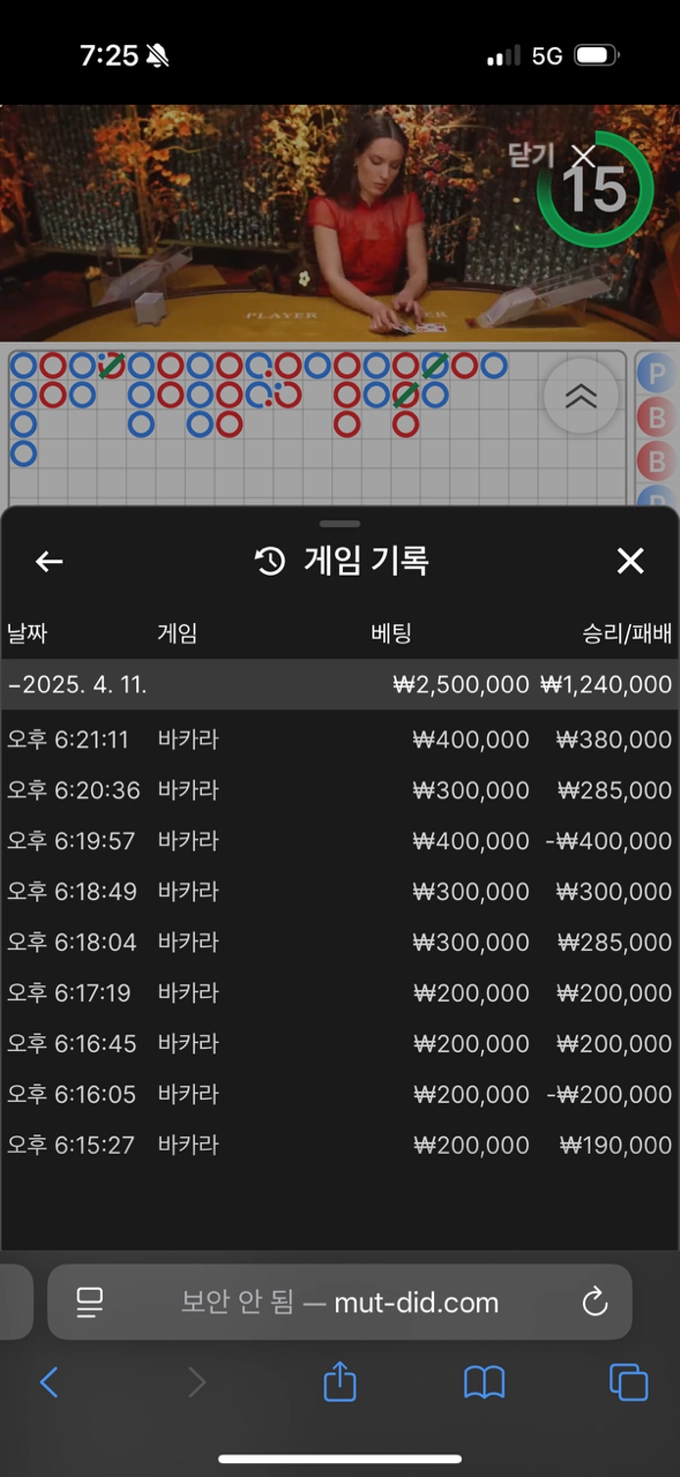Open the 오후 6:18:04 baccarat record
680x1477 pixels.
pos(340,942)
